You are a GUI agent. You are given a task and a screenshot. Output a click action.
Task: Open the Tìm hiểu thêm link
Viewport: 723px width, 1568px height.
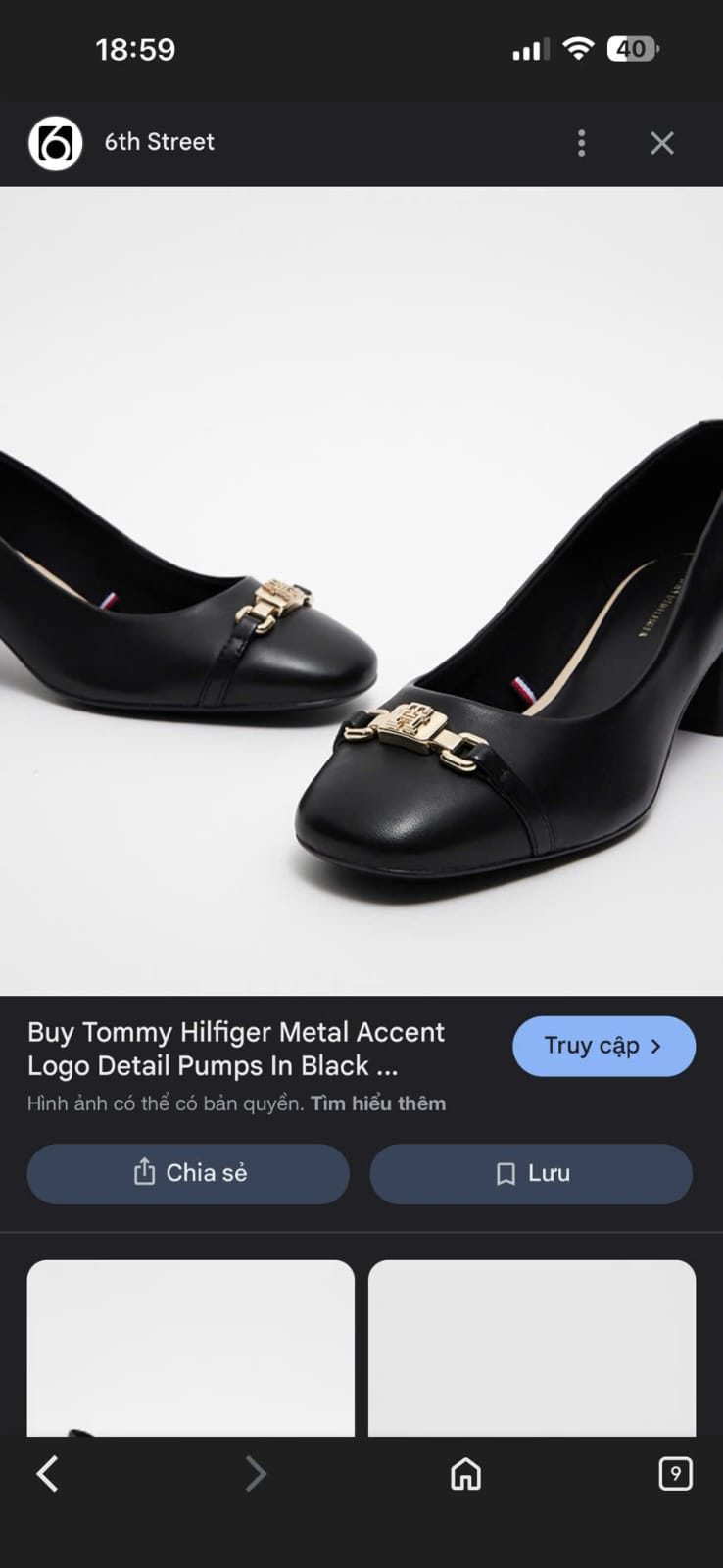point(378,1103)
